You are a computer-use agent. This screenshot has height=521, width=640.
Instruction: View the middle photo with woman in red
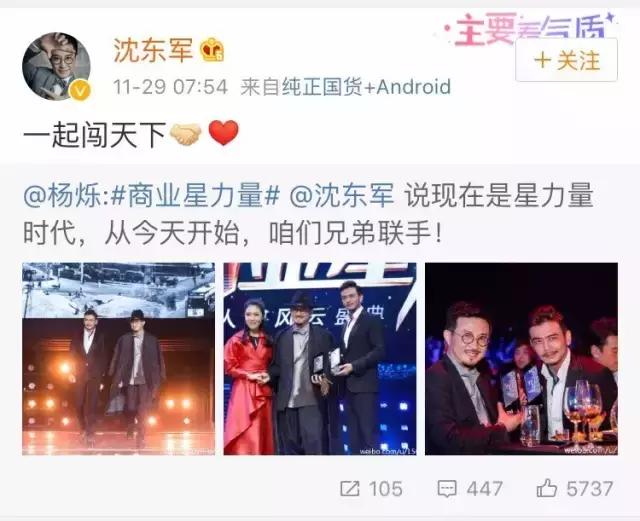coord(319,359)
